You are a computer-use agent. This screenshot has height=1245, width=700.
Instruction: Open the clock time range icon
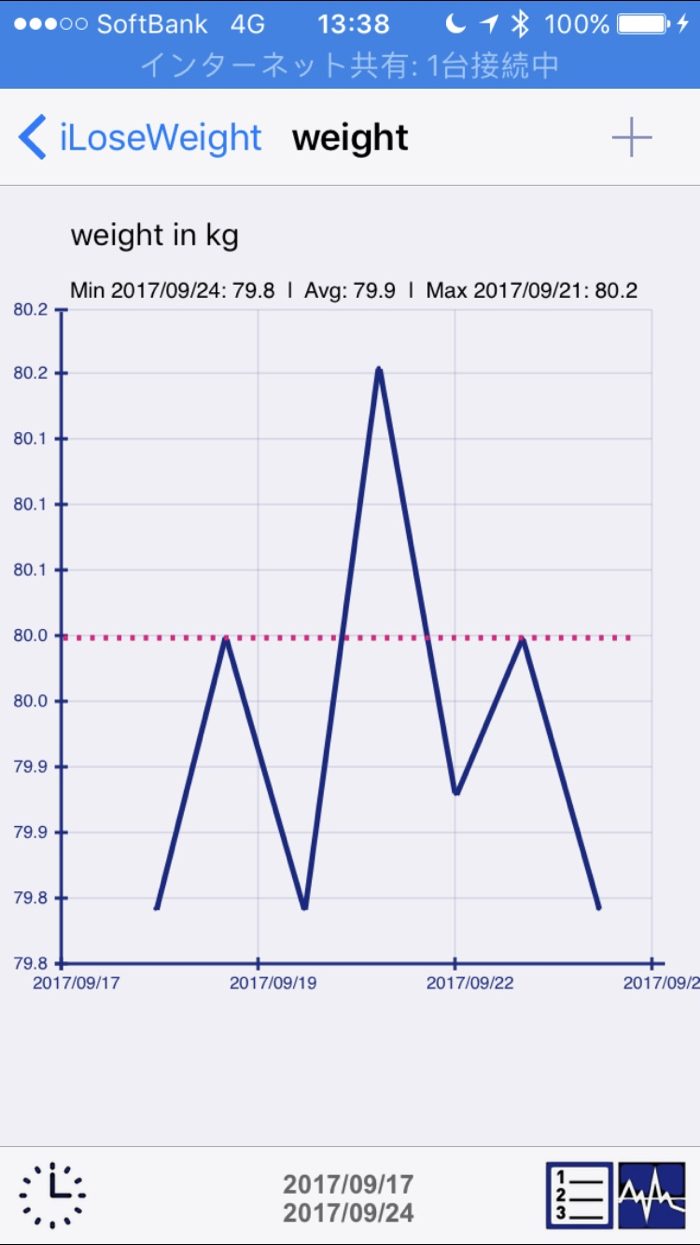(52, 1195)
